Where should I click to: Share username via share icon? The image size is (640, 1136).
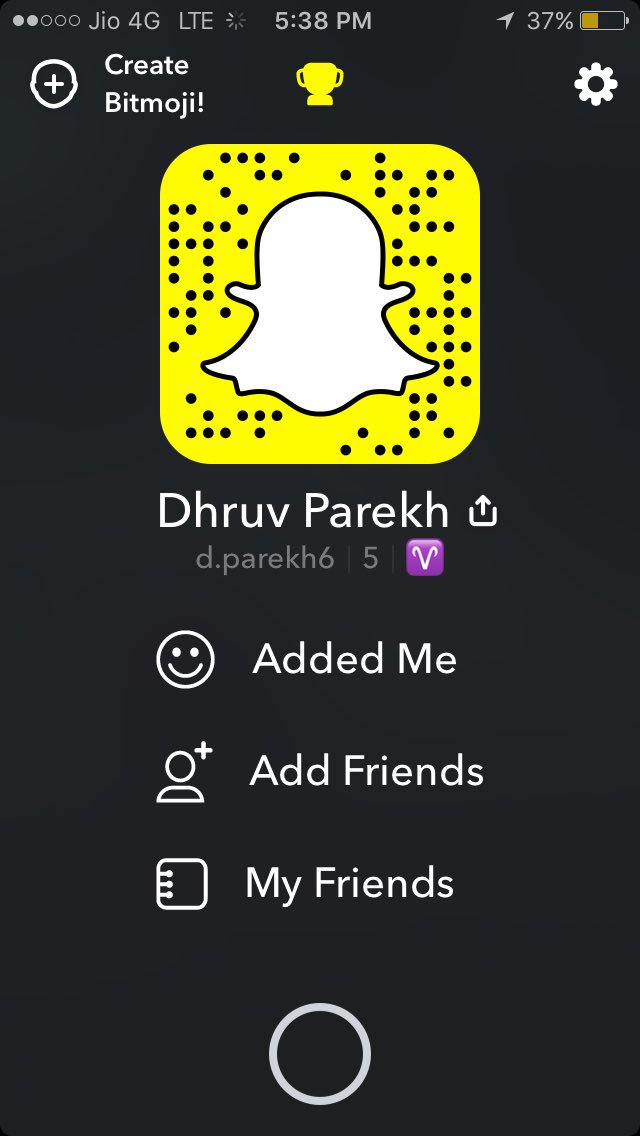483,511
